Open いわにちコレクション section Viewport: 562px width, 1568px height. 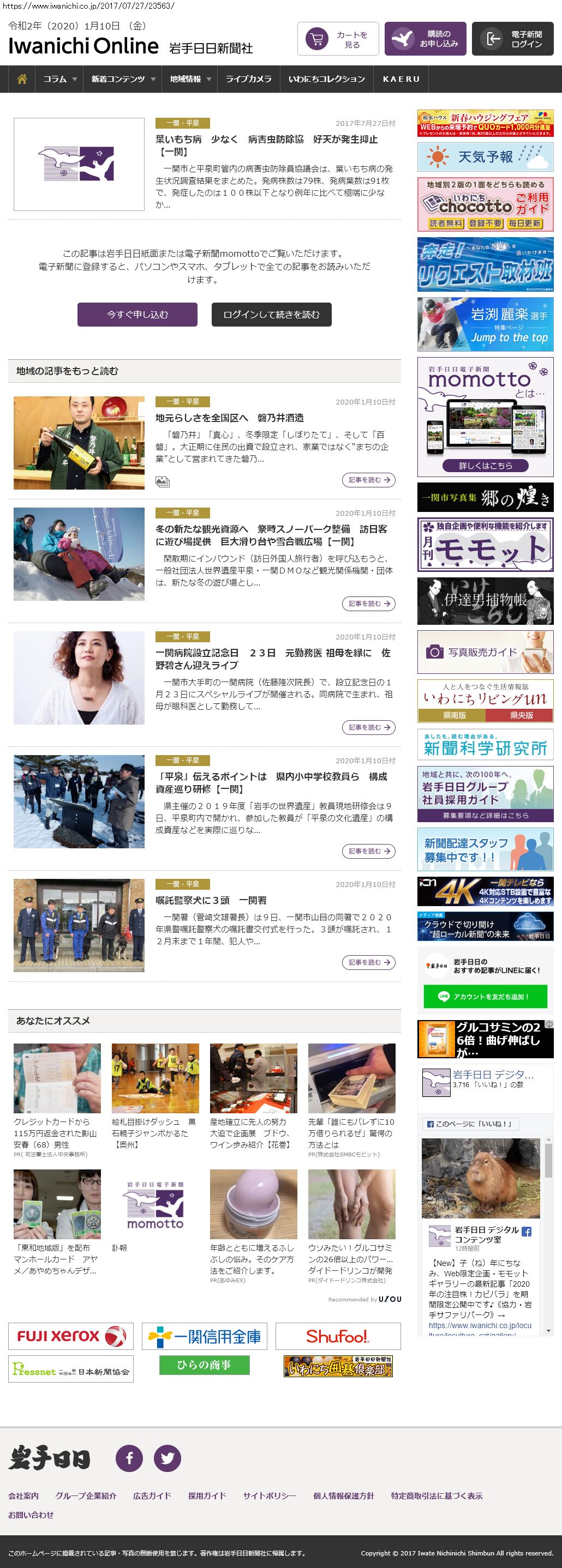pos(326,79)
